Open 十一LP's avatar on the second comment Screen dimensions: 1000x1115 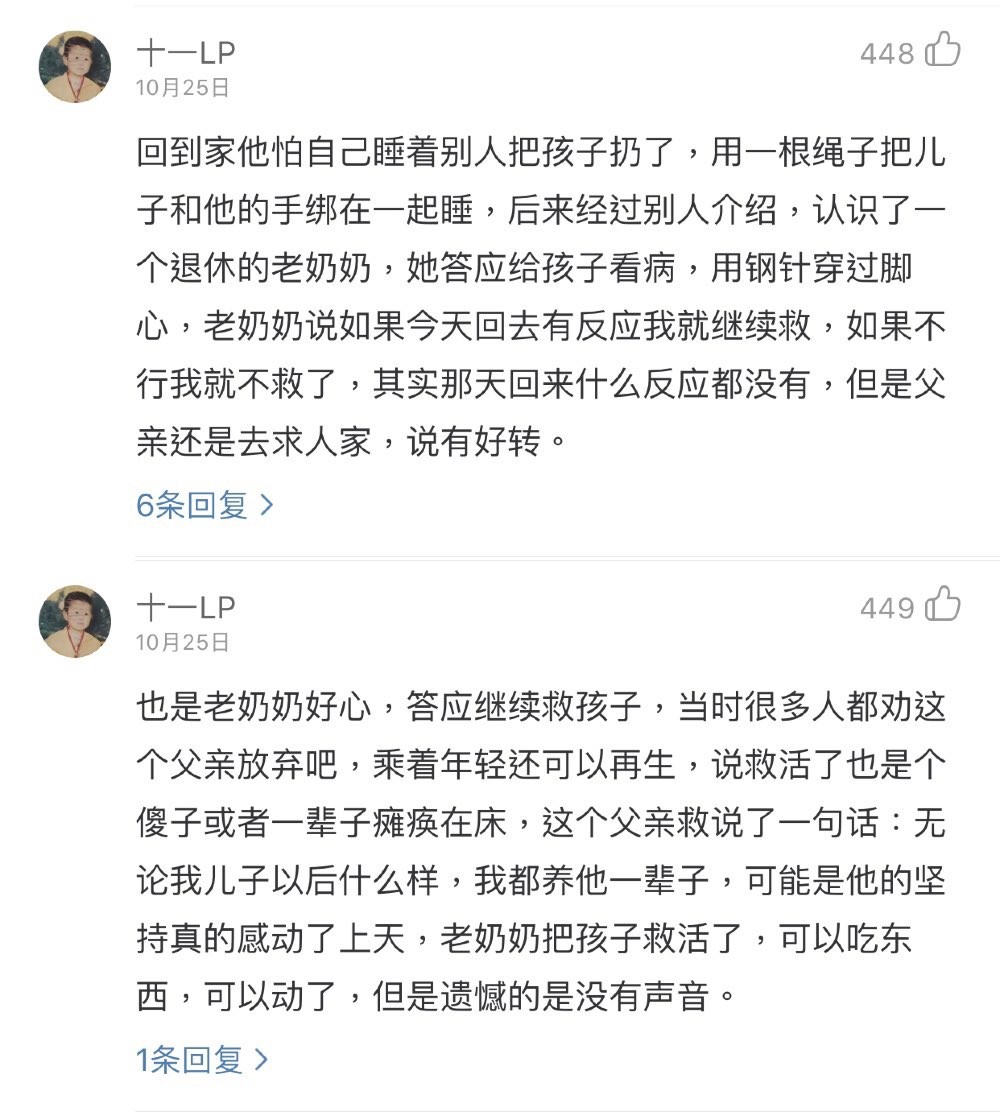(x=75, y=620)
